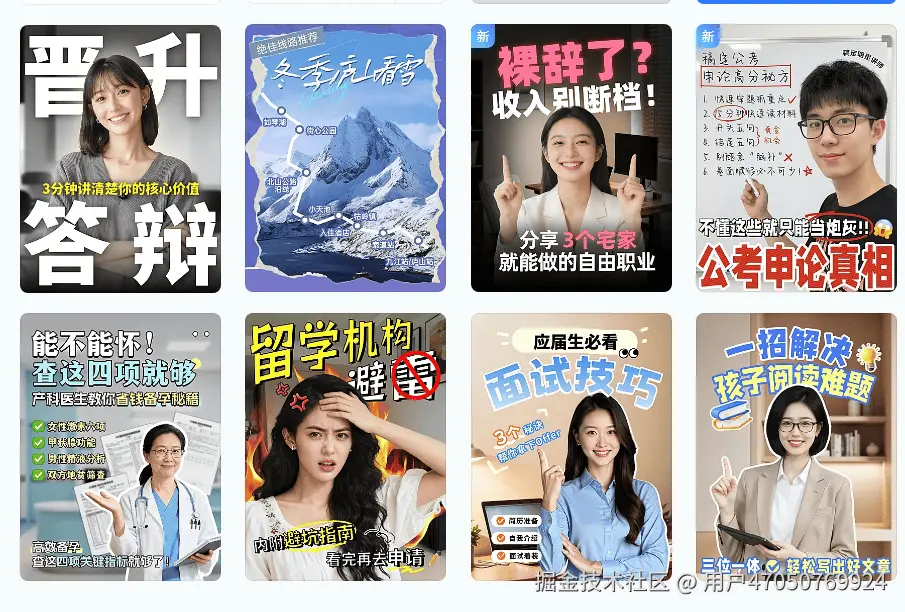
Task: Open the 能不能怀！查这四项就够 template
Action: [120, 447]
